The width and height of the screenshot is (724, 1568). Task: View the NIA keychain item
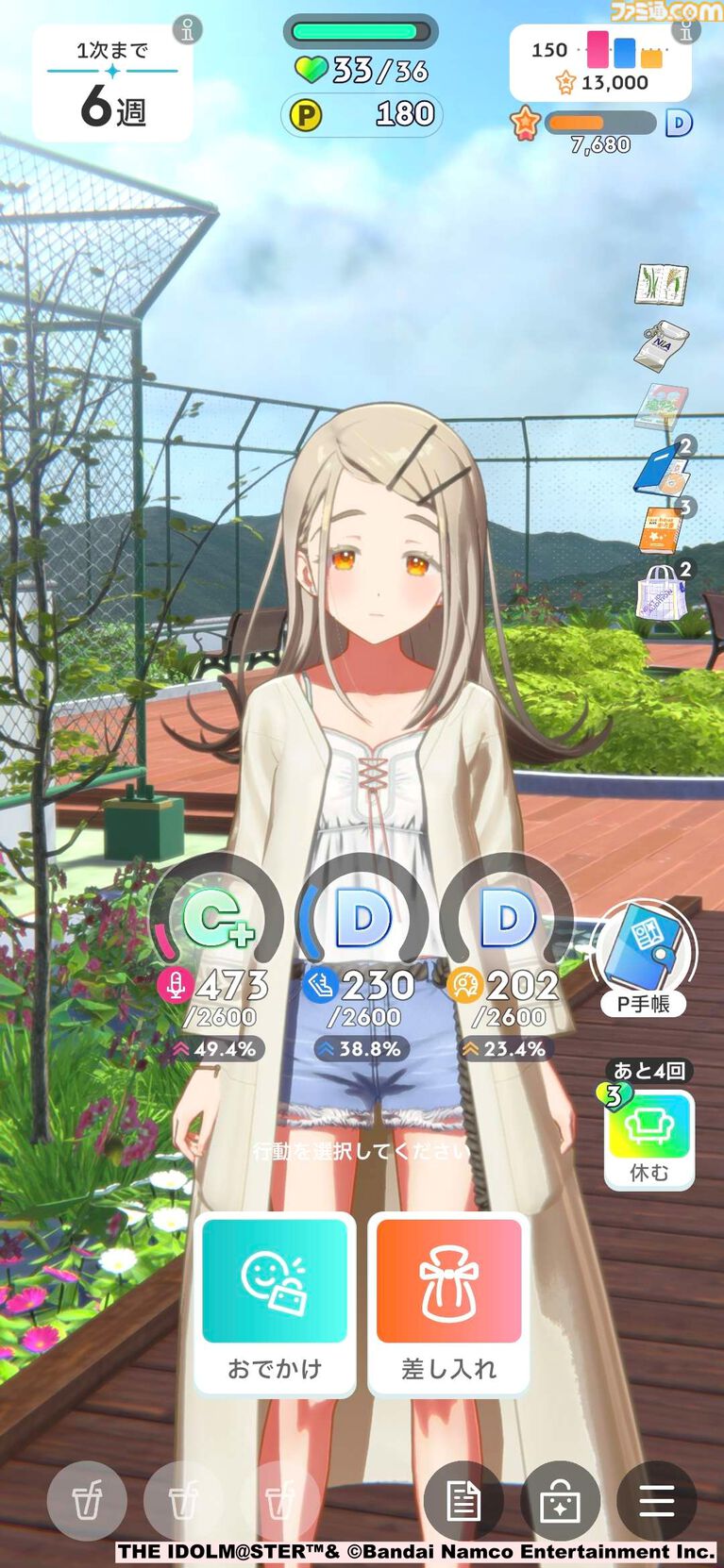tap(660, 345)
